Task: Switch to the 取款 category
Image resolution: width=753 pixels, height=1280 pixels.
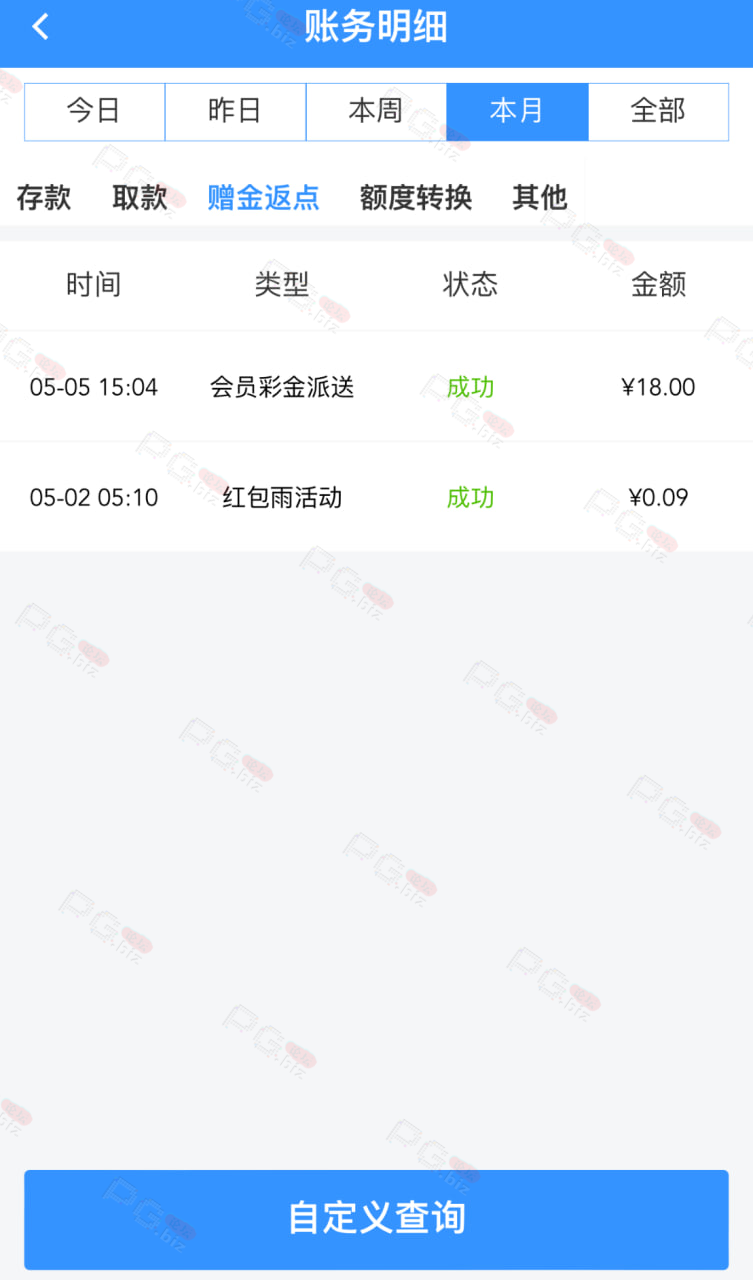Action: [x=140, y=198]
